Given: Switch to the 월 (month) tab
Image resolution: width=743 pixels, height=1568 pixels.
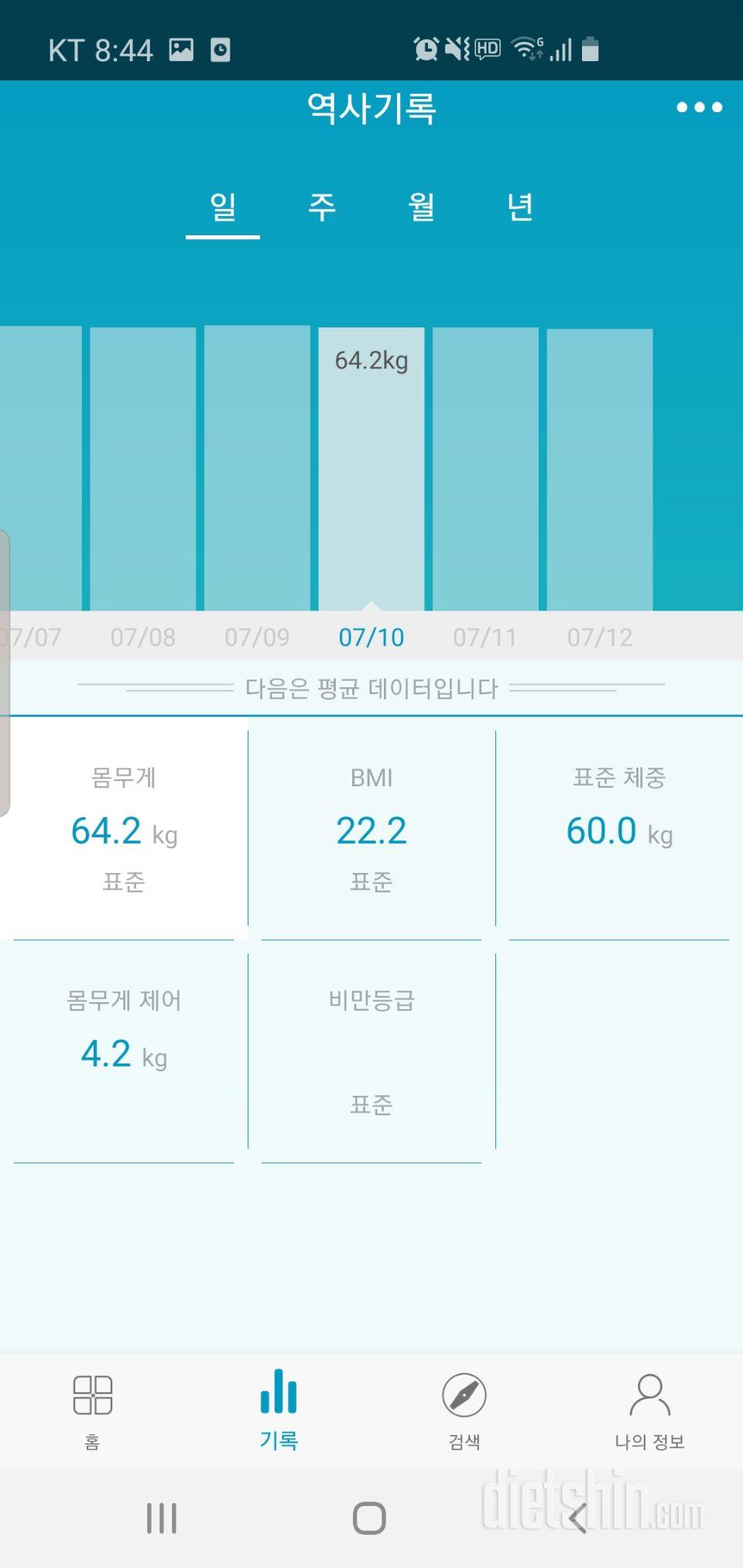Looking at the screenshot, I should click(x=422, y=207).
